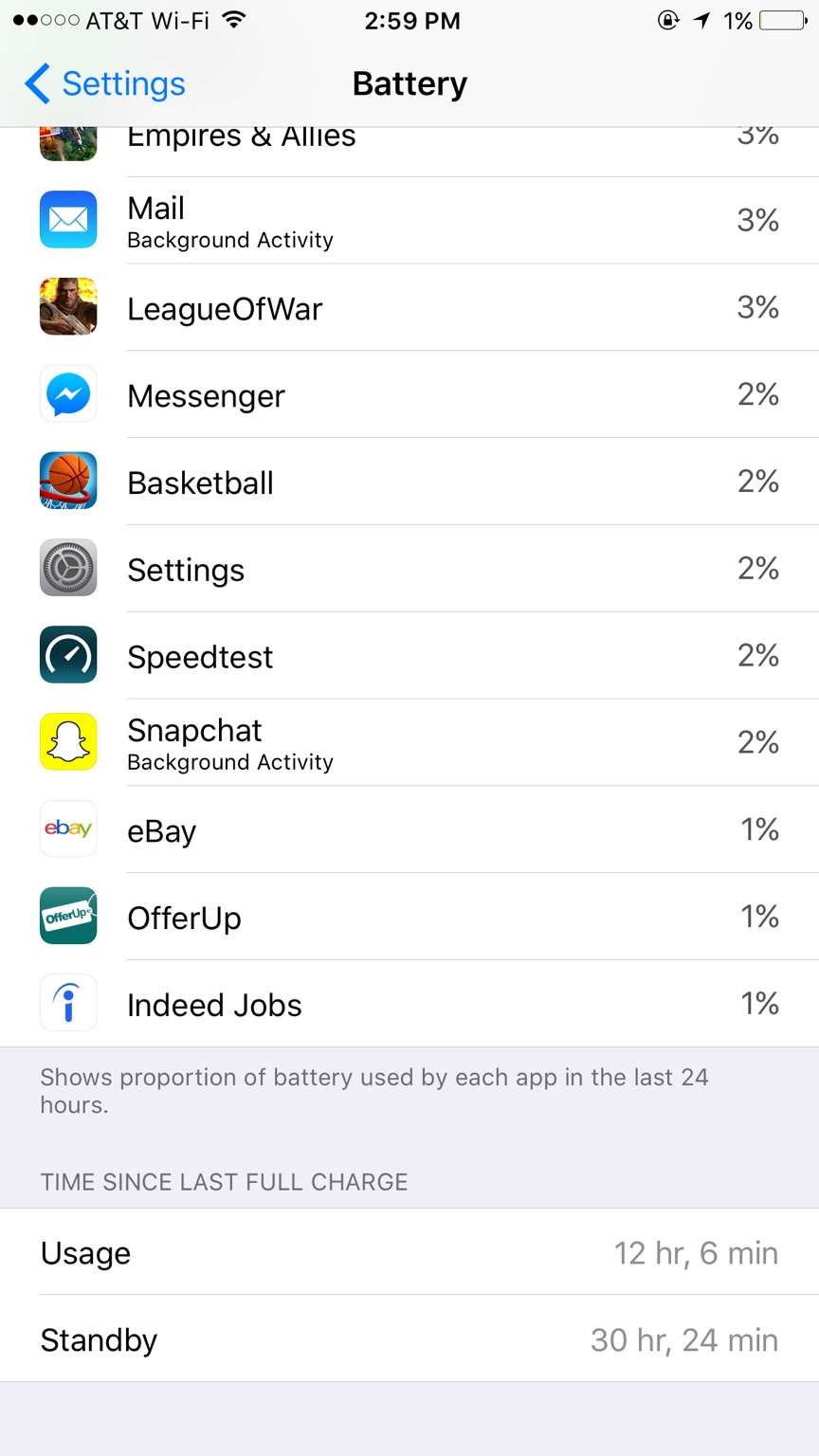Select the Basketball usage row
The height and width of the screenshot is (1456, 819).
pos(409,482)
